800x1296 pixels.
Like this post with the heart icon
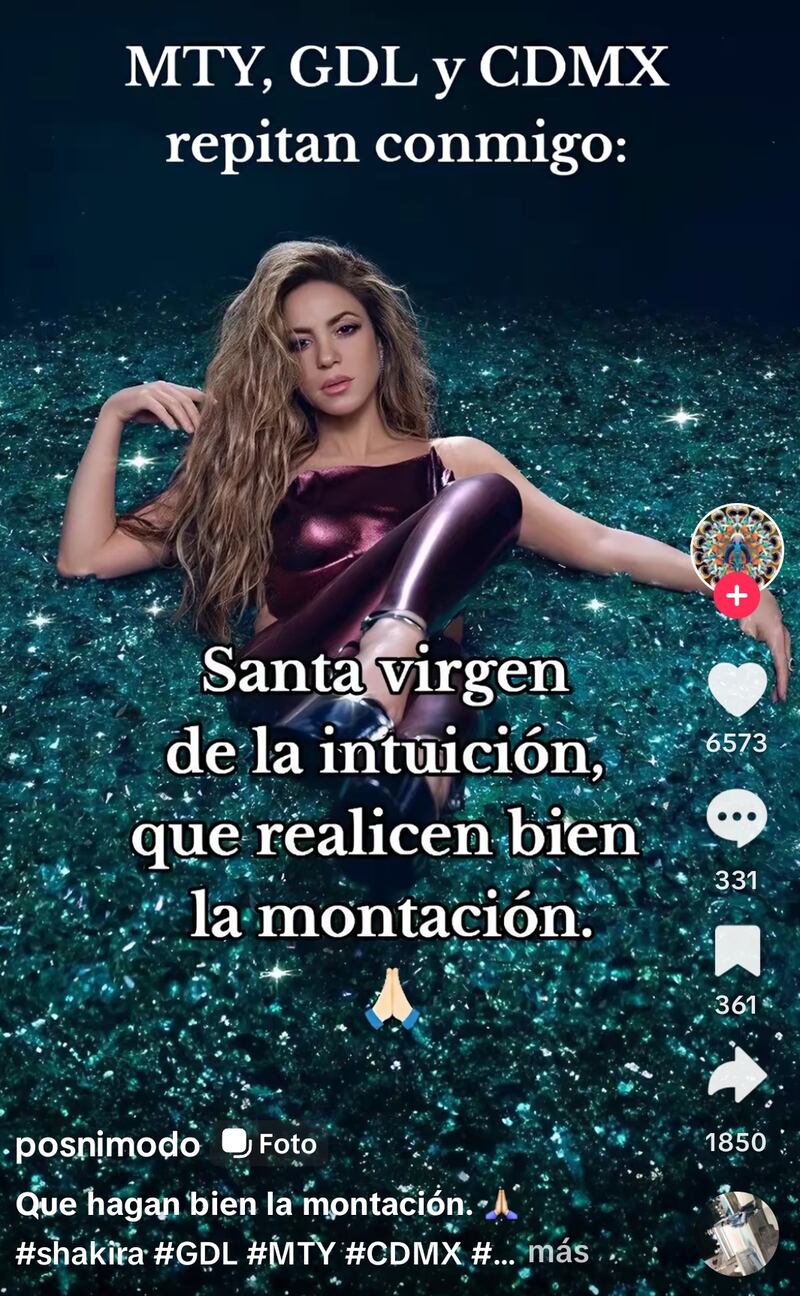737,690
